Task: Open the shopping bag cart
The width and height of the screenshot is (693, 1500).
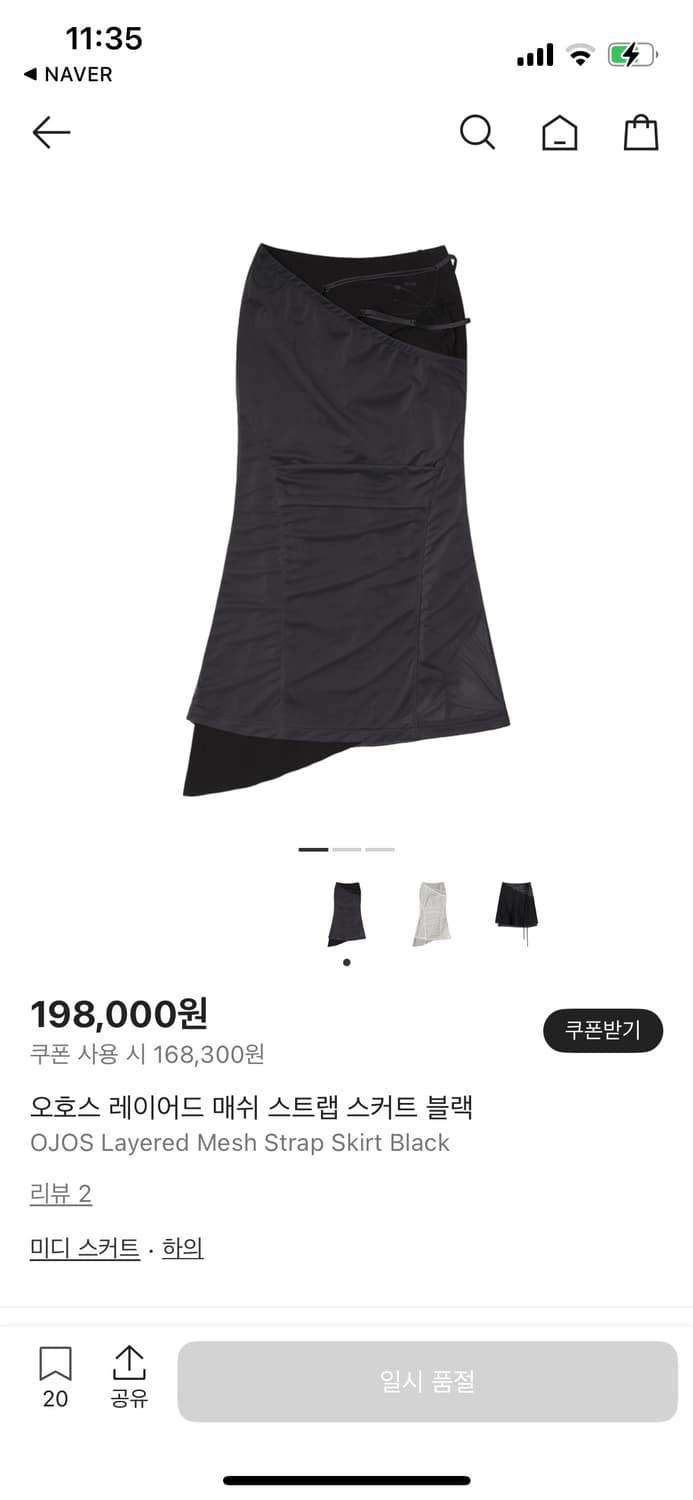Action: click(x=641, y=132)
